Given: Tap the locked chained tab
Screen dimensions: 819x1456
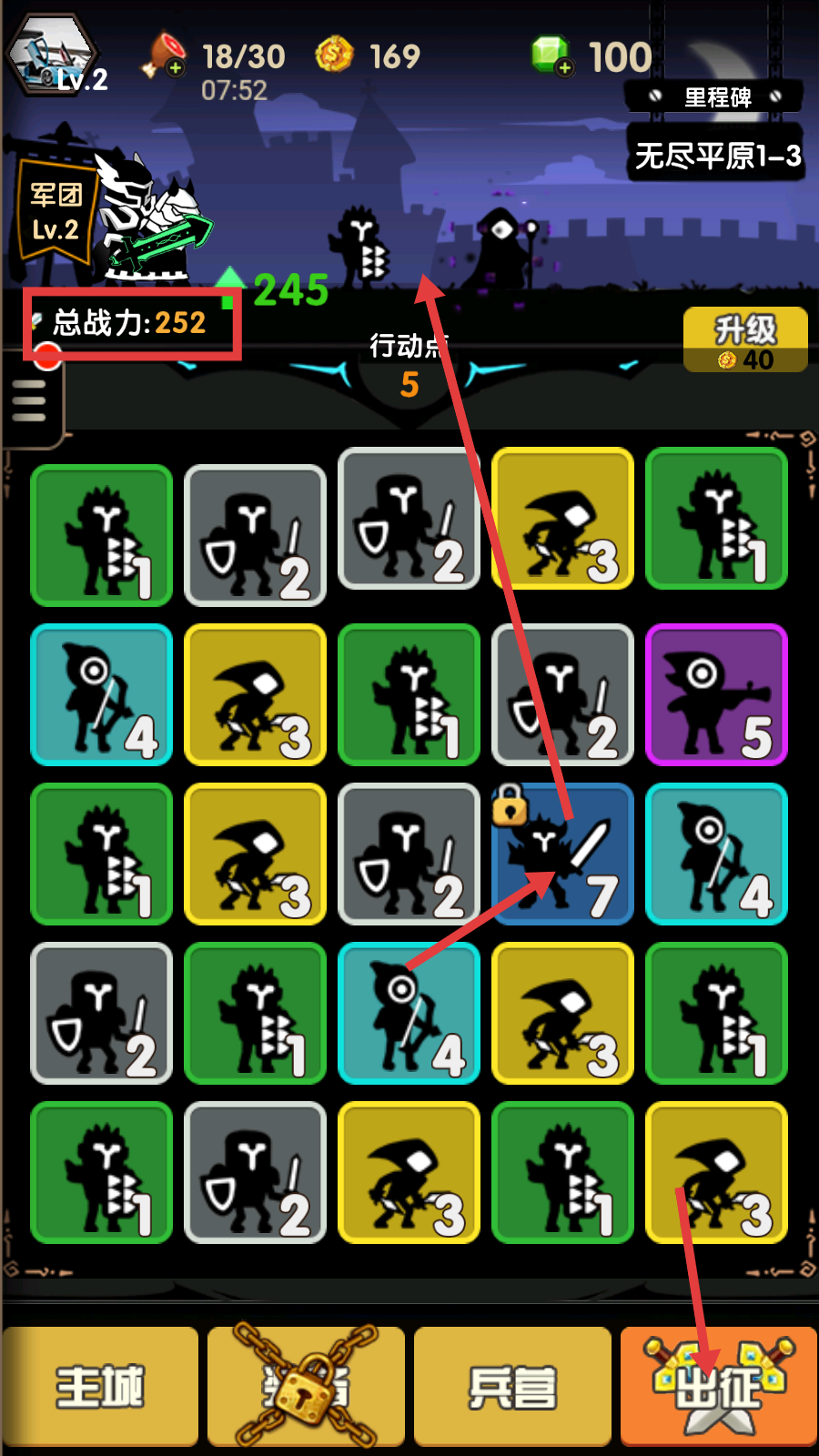Looking at the screenshot, I should pyautogui.click(x=306, y=1386).
